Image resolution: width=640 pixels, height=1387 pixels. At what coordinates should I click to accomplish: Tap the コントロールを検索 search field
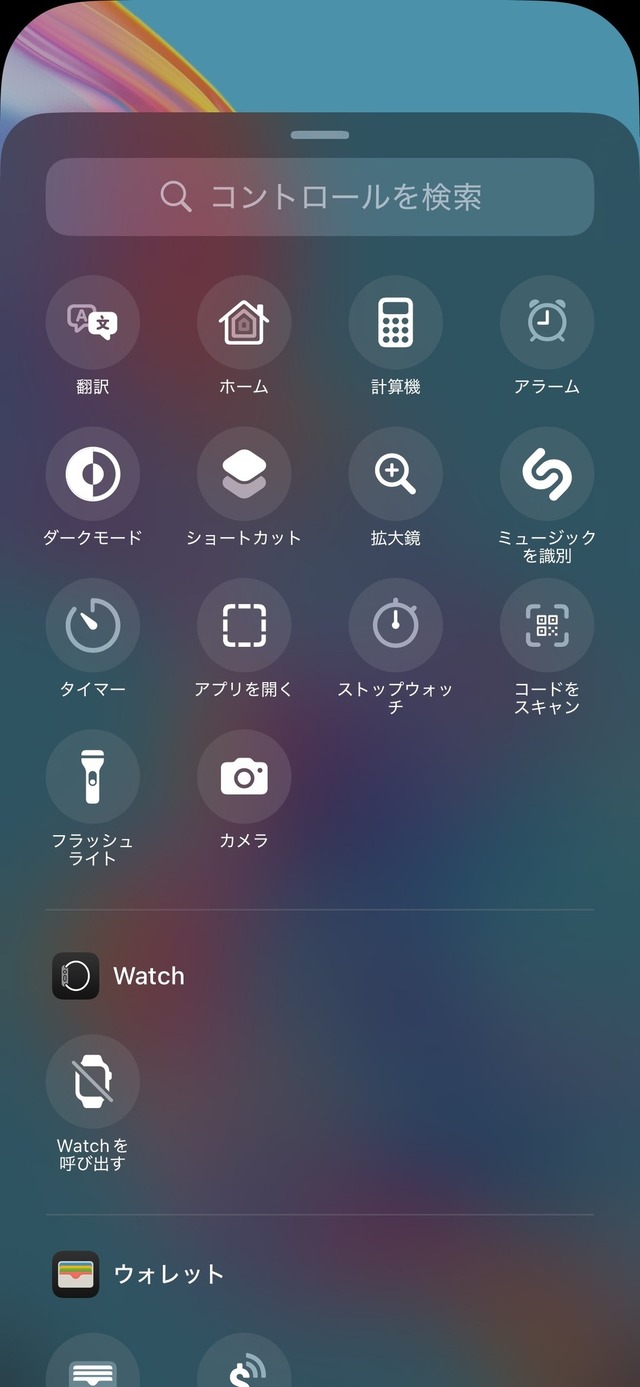320,197
